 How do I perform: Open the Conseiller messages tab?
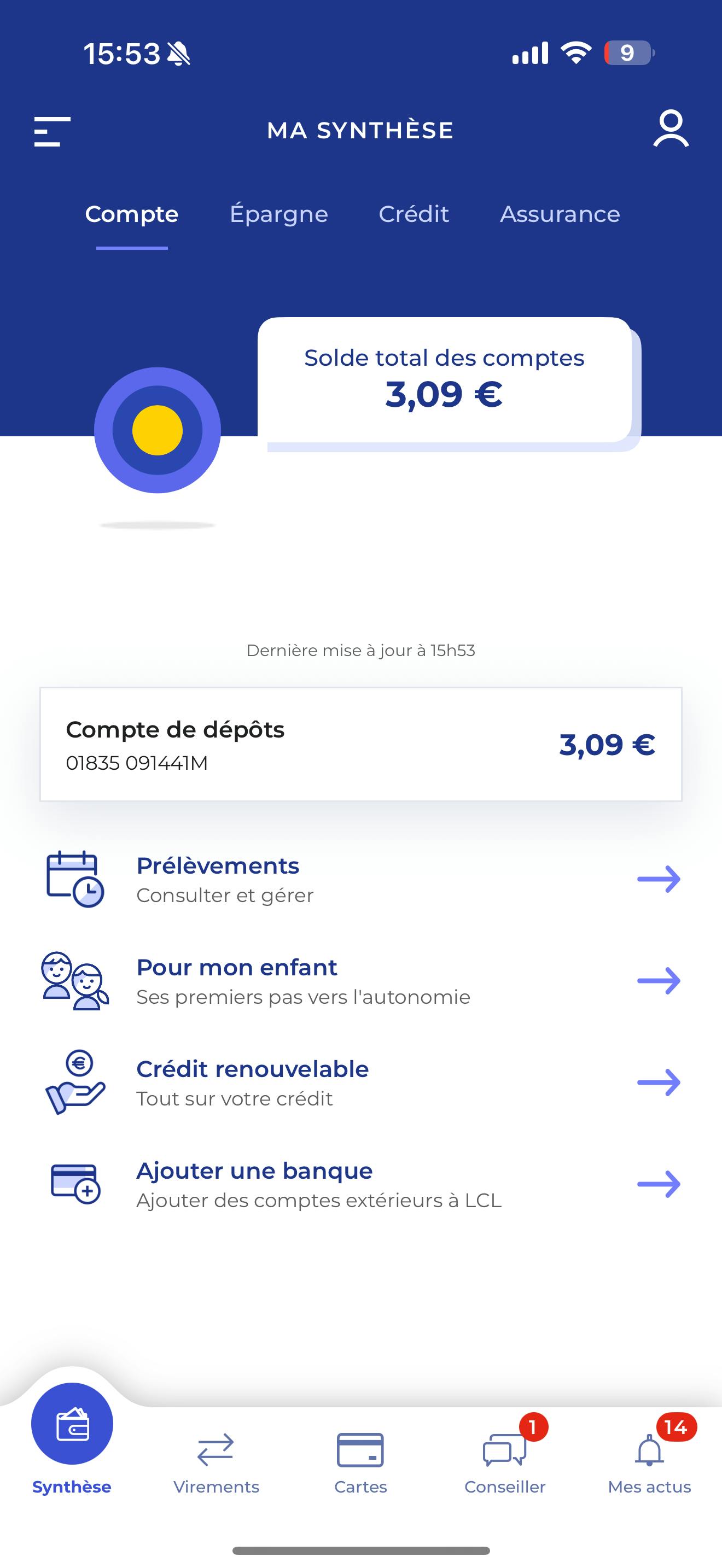[x=505, y=1462]
